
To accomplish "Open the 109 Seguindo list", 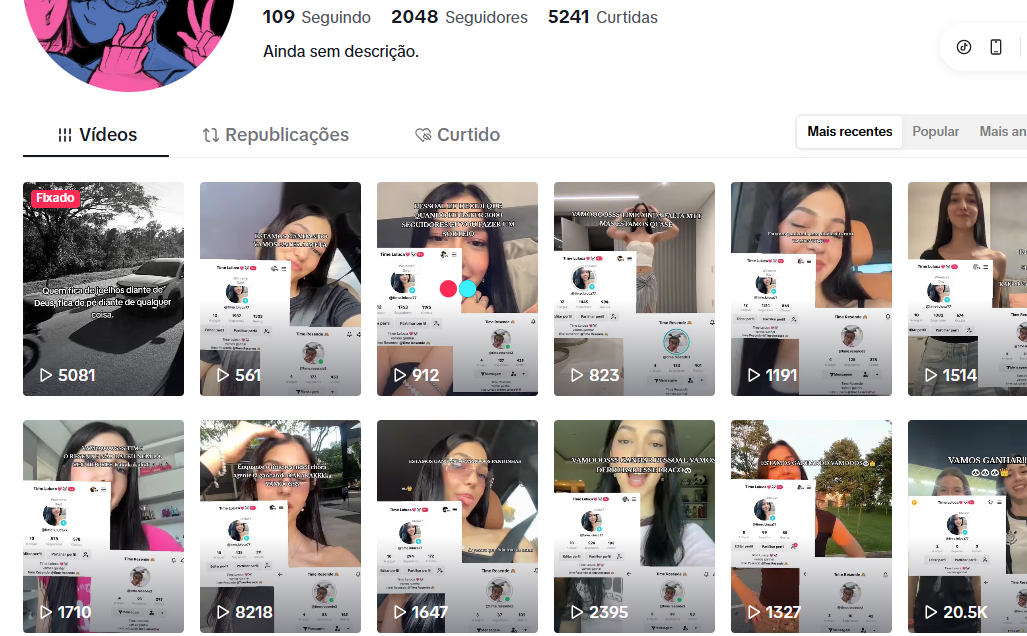I will (x=316, y=17).
